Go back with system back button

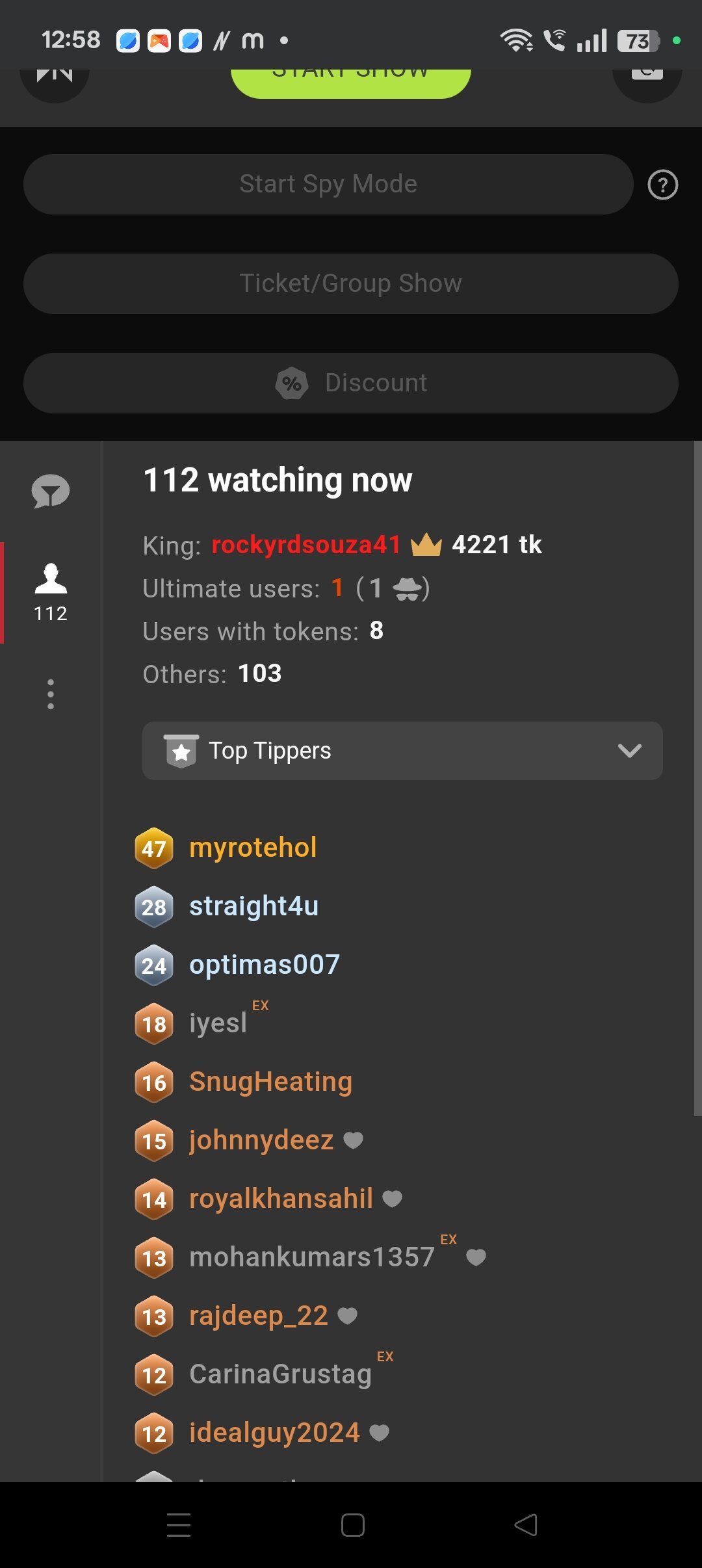pos(525,1525)
